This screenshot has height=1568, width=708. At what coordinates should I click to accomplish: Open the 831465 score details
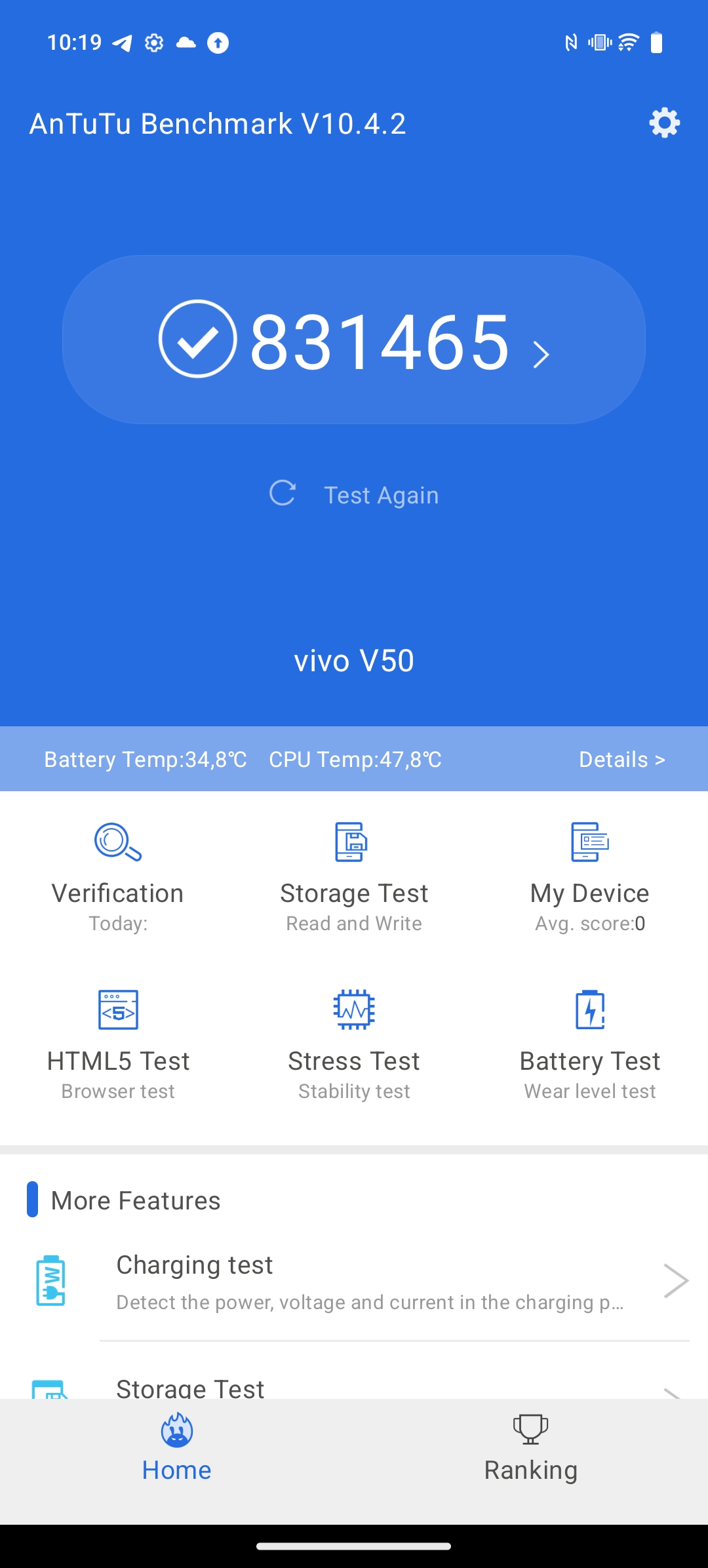[354, 340]
